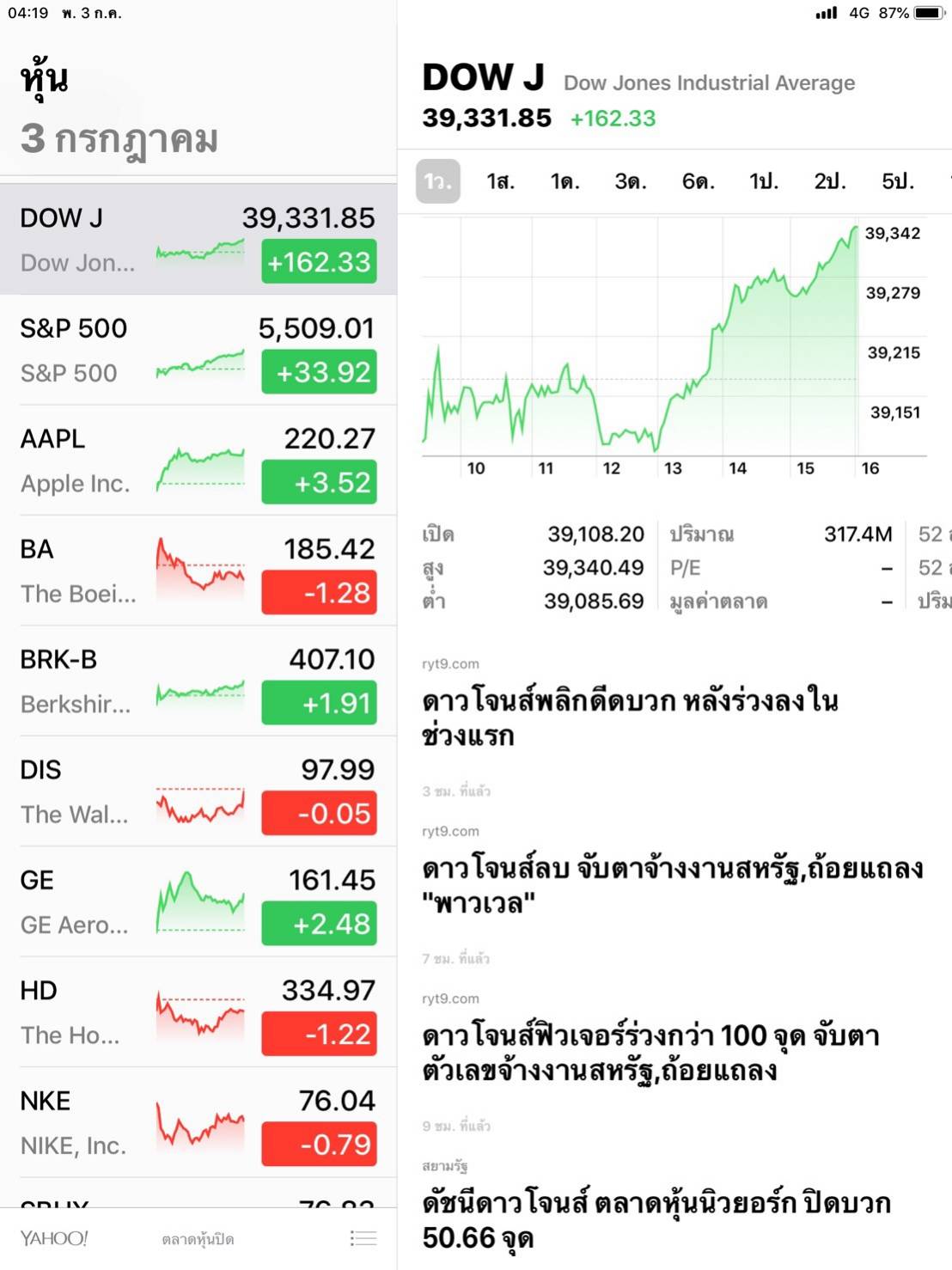The width and height of the screenshot is (952, 1270).
Task: Open the watchlist edit list icon
Action: [x=363, y=1238]
